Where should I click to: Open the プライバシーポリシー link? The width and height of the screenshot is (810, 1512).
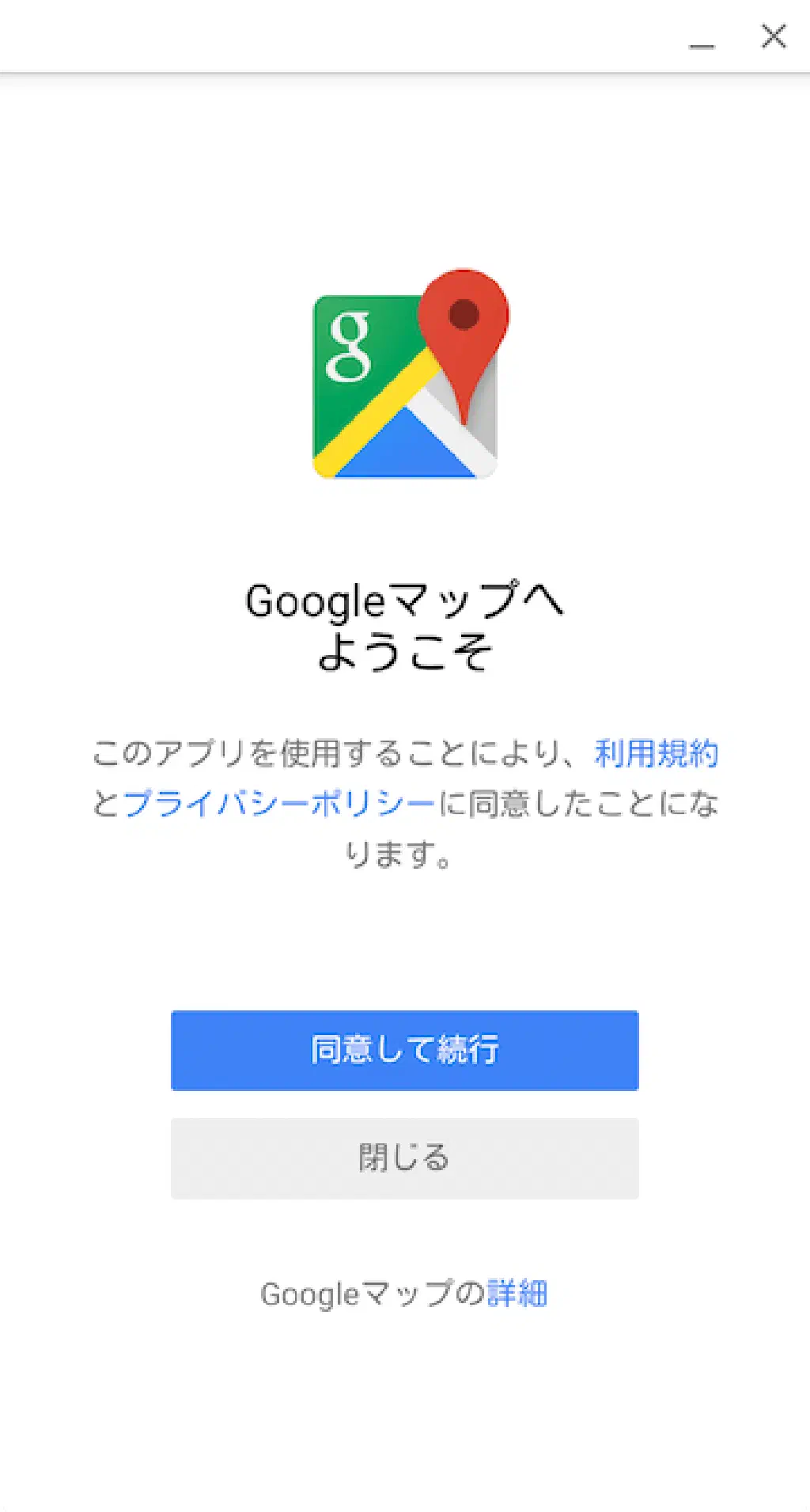278,804
